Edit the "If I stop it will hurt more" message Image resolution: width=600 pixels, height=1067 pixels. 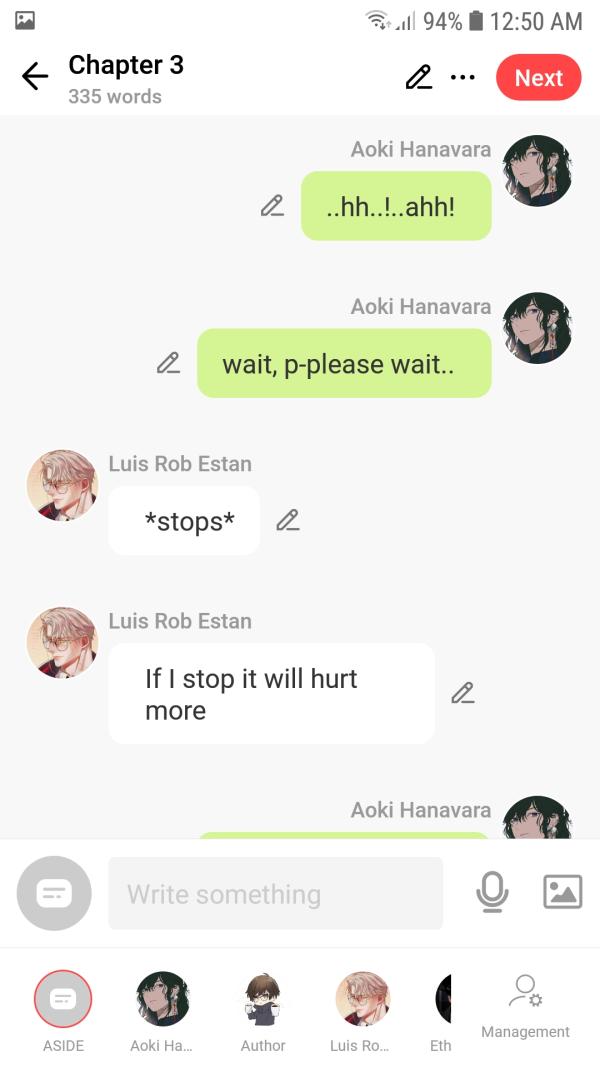pos(463,693)
